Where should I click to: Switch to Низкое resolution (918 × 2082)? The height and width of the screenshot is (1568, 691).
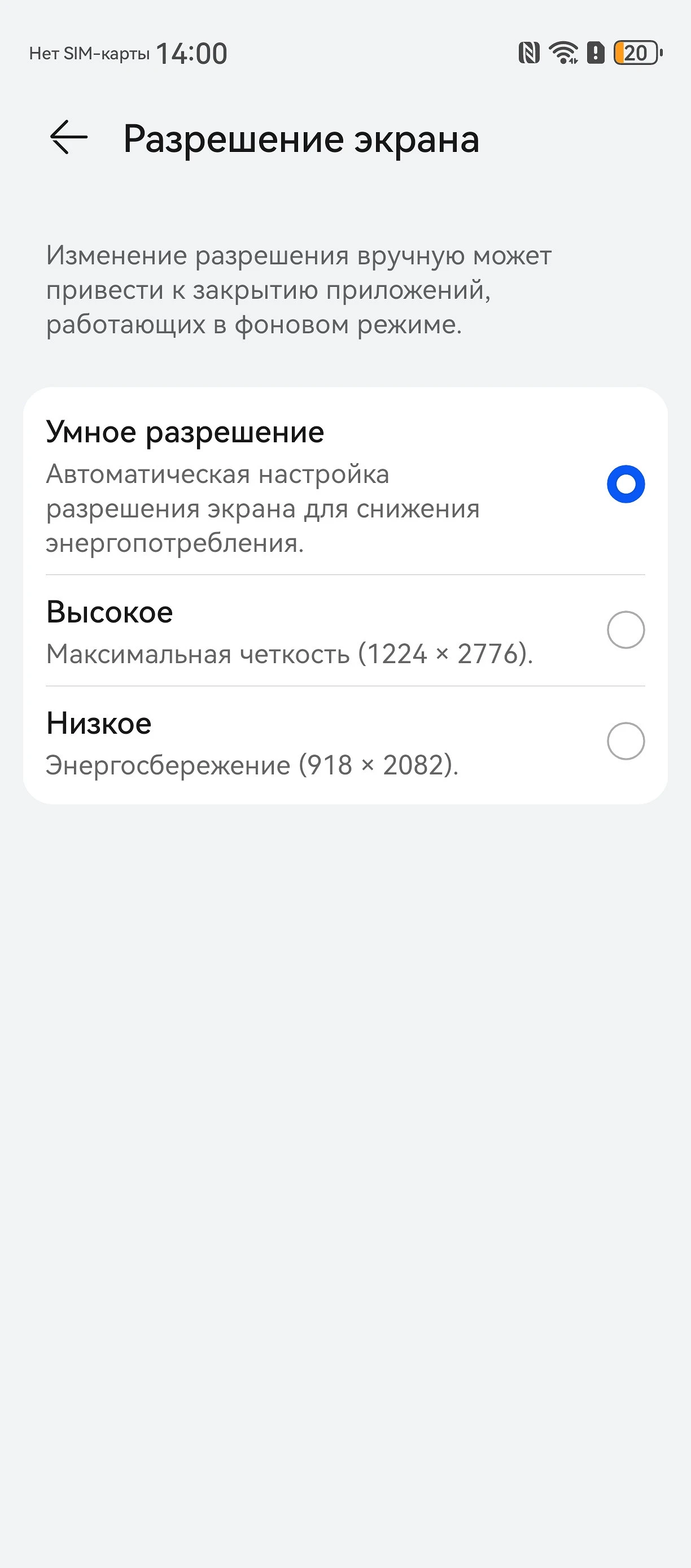coord(626,742)
